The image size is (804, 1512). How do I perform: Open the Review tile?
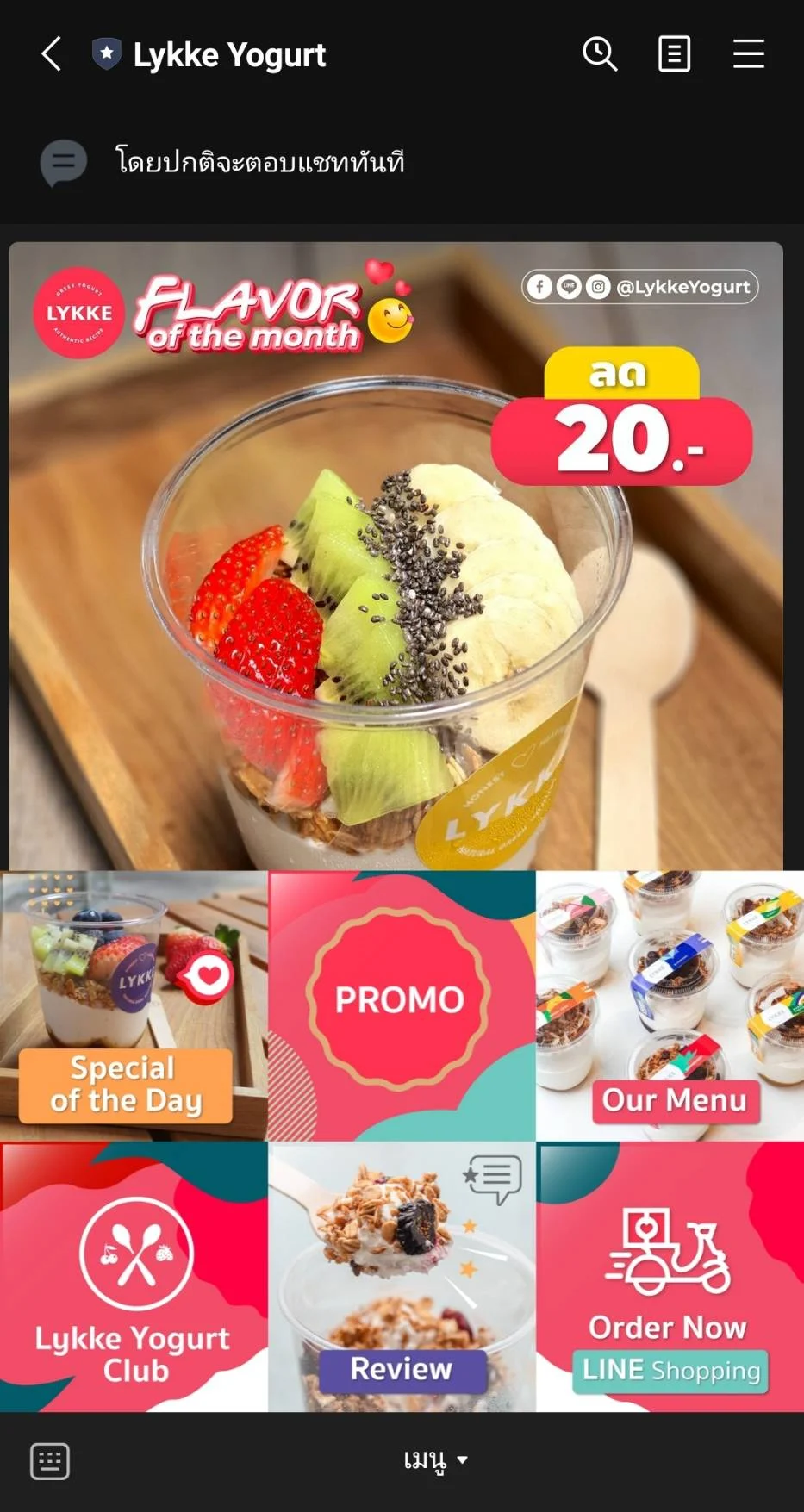pyautogui.click(x=401, y=1277)
